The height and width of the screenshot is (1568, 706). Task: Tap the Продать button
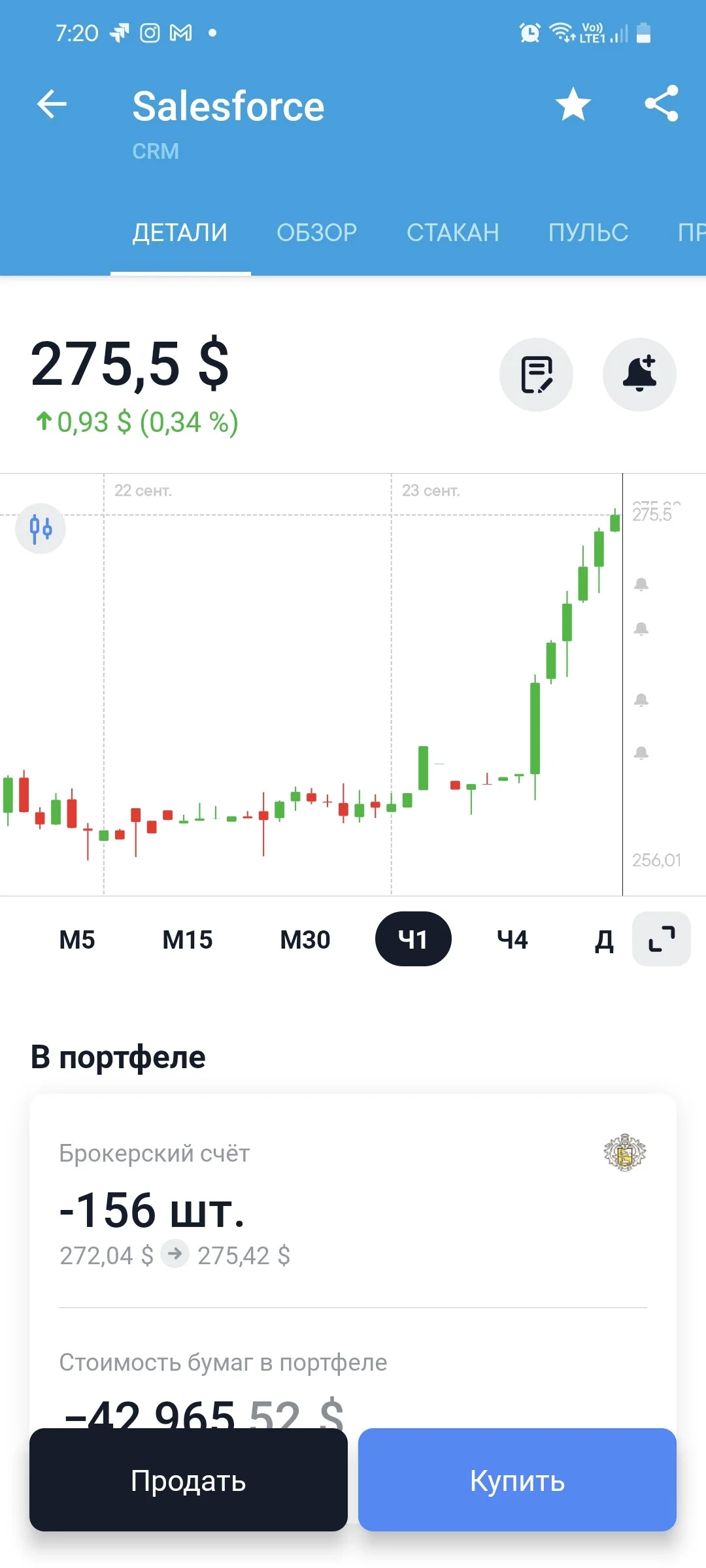click(x=188, y=1480)
